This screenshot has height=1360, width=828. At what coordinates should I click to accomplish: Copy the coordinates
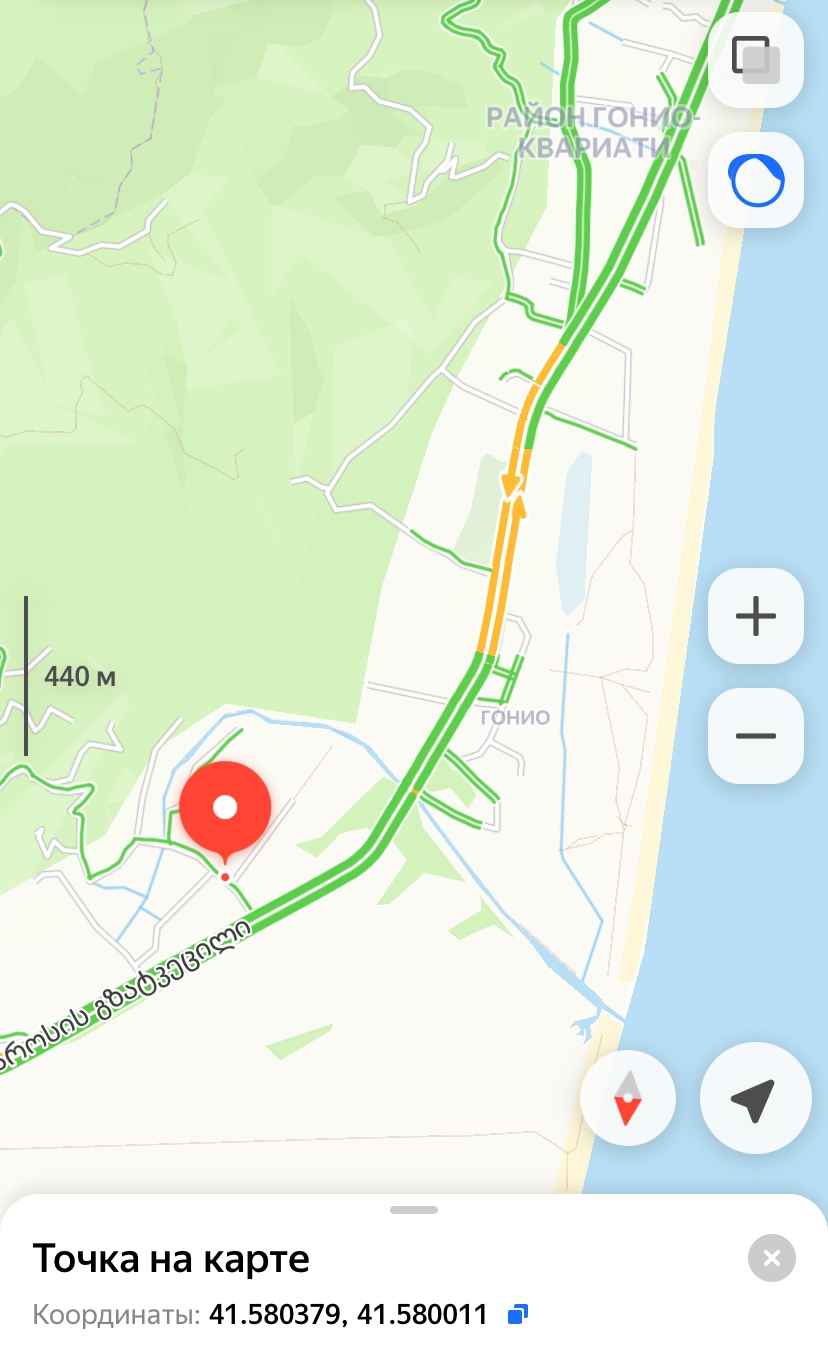517,1314
